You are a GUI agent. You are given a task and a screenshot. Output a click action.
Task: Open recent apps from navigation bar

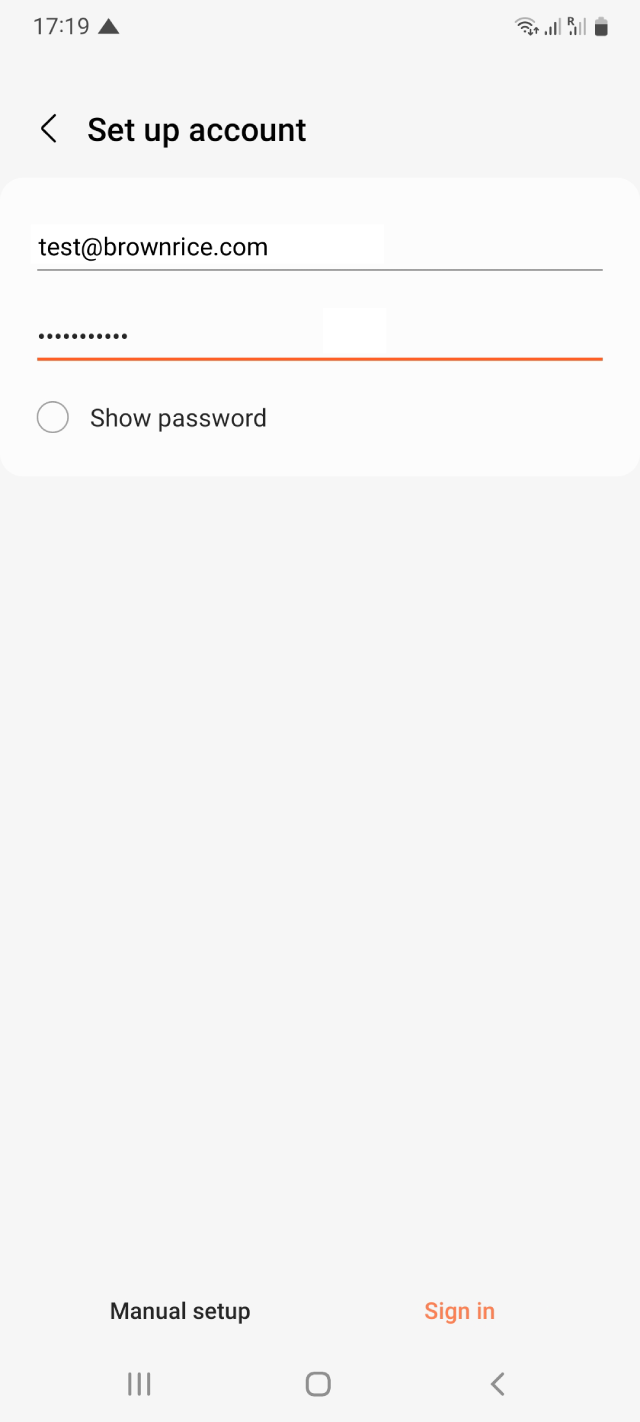pyautogui.click(x=139, y=1384)
